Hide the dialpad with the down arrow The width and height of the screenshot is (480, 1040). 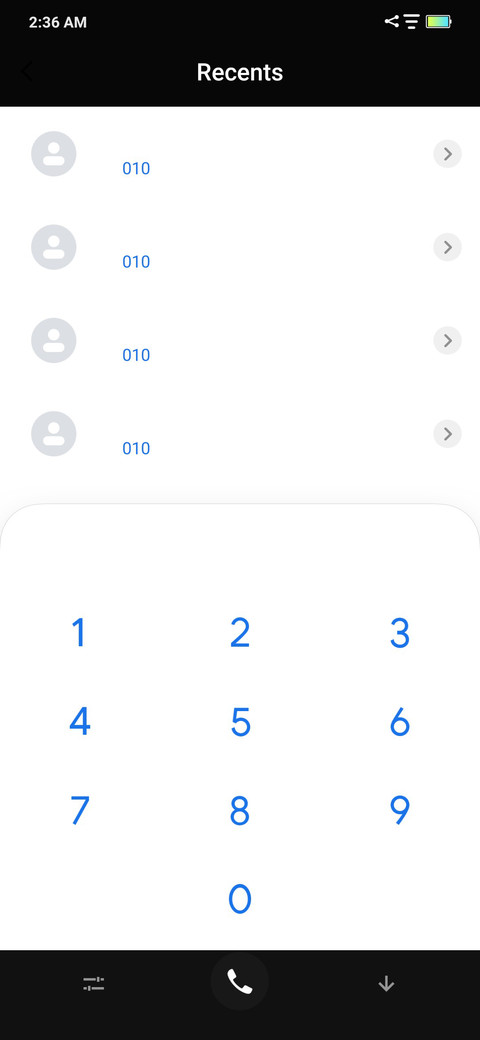click(x=386, y=983)
